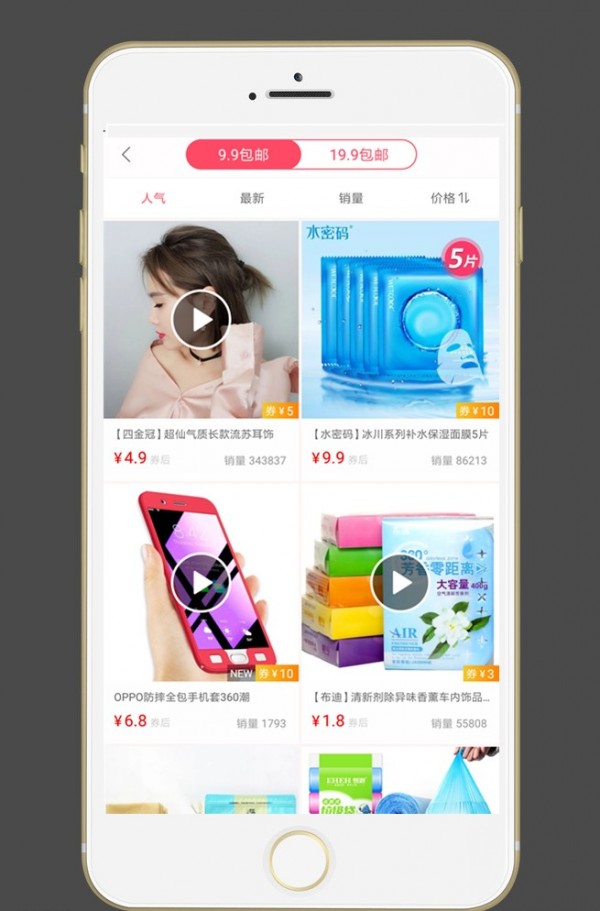Screen dimensions: 600x911
Task: Open the 【水密码】冰川系列补水保湿面膜 listing
Action: click(x=401, y=435)
